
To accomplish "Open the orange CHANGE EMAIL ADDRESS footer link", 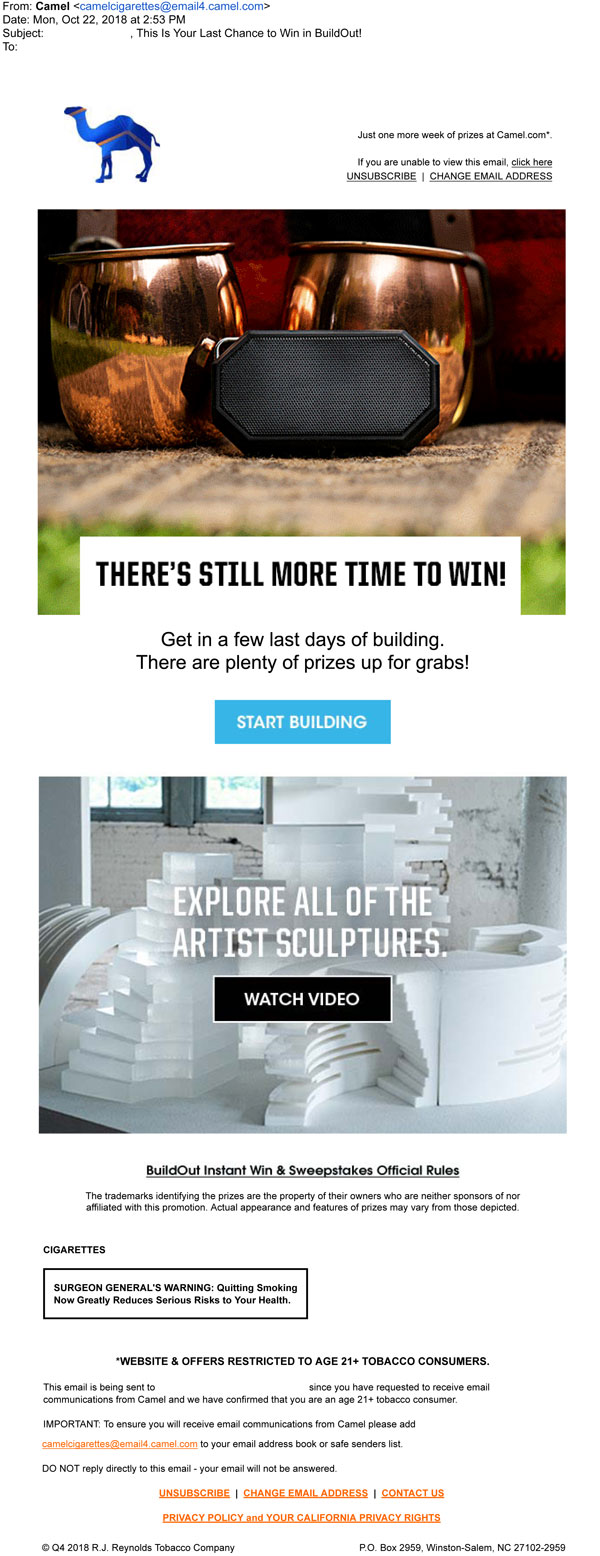I will (x=305, y=1493).
